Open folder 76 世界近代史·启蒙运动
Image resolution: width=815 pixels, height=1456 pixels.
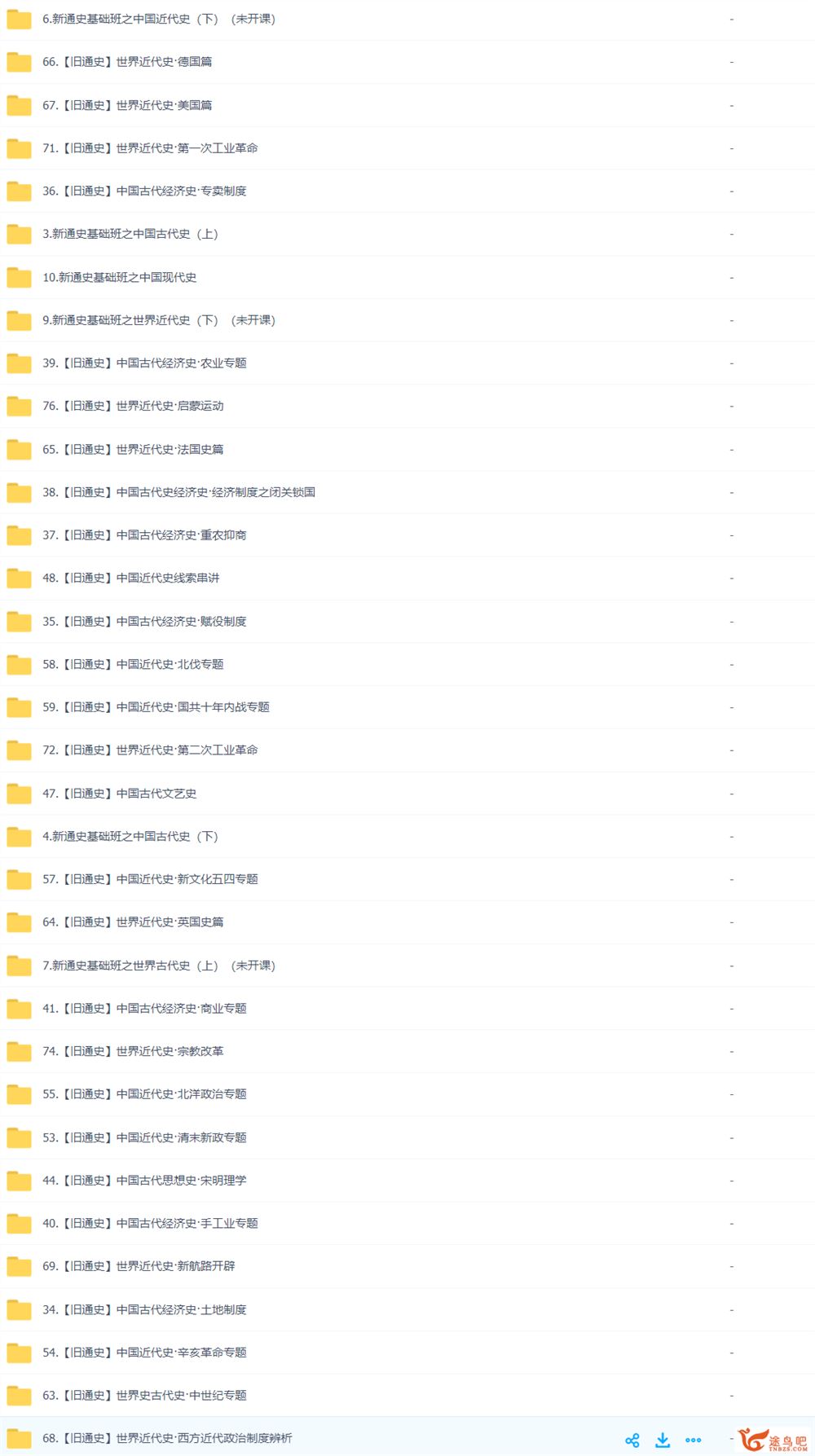click(x=133, y=406)
